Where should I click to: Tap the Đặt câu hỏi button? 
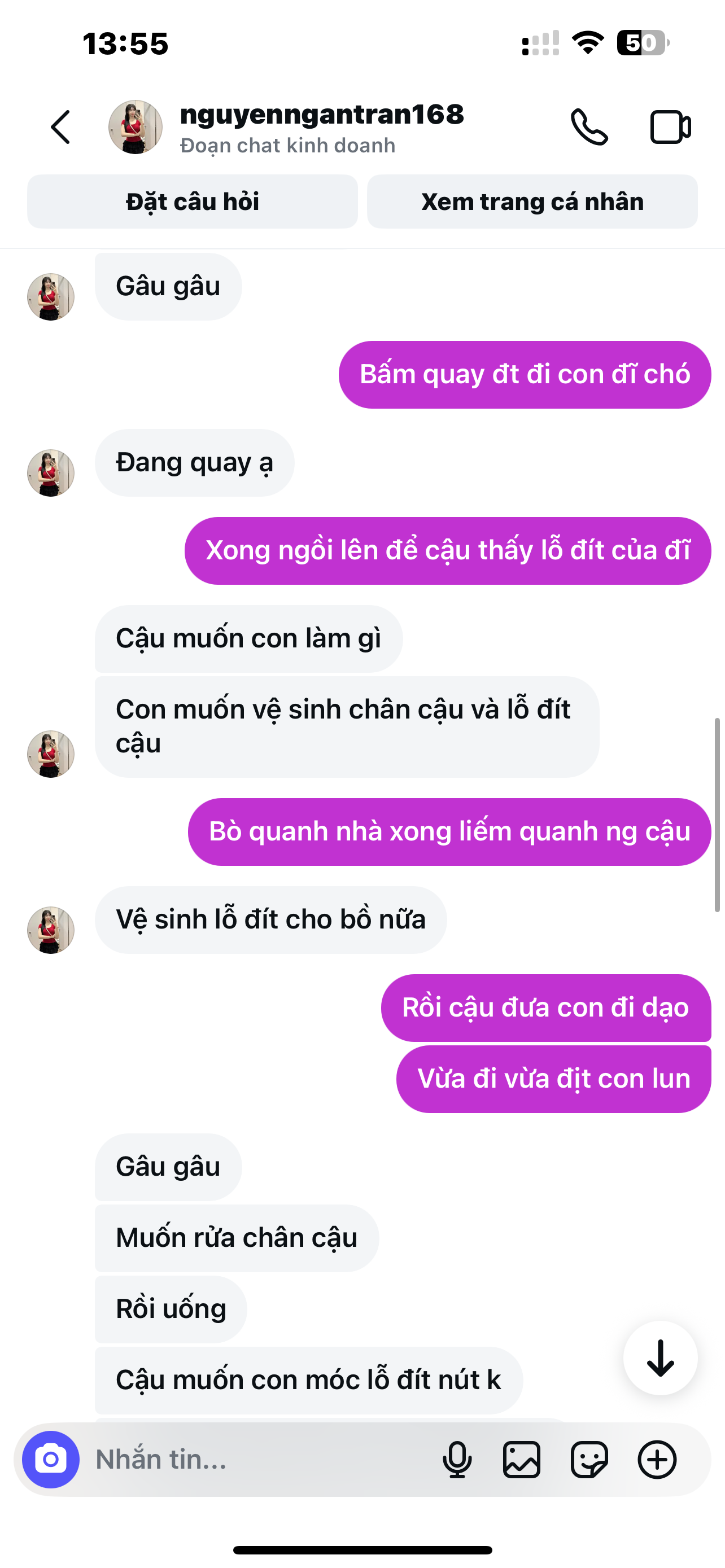pos(193,202)
